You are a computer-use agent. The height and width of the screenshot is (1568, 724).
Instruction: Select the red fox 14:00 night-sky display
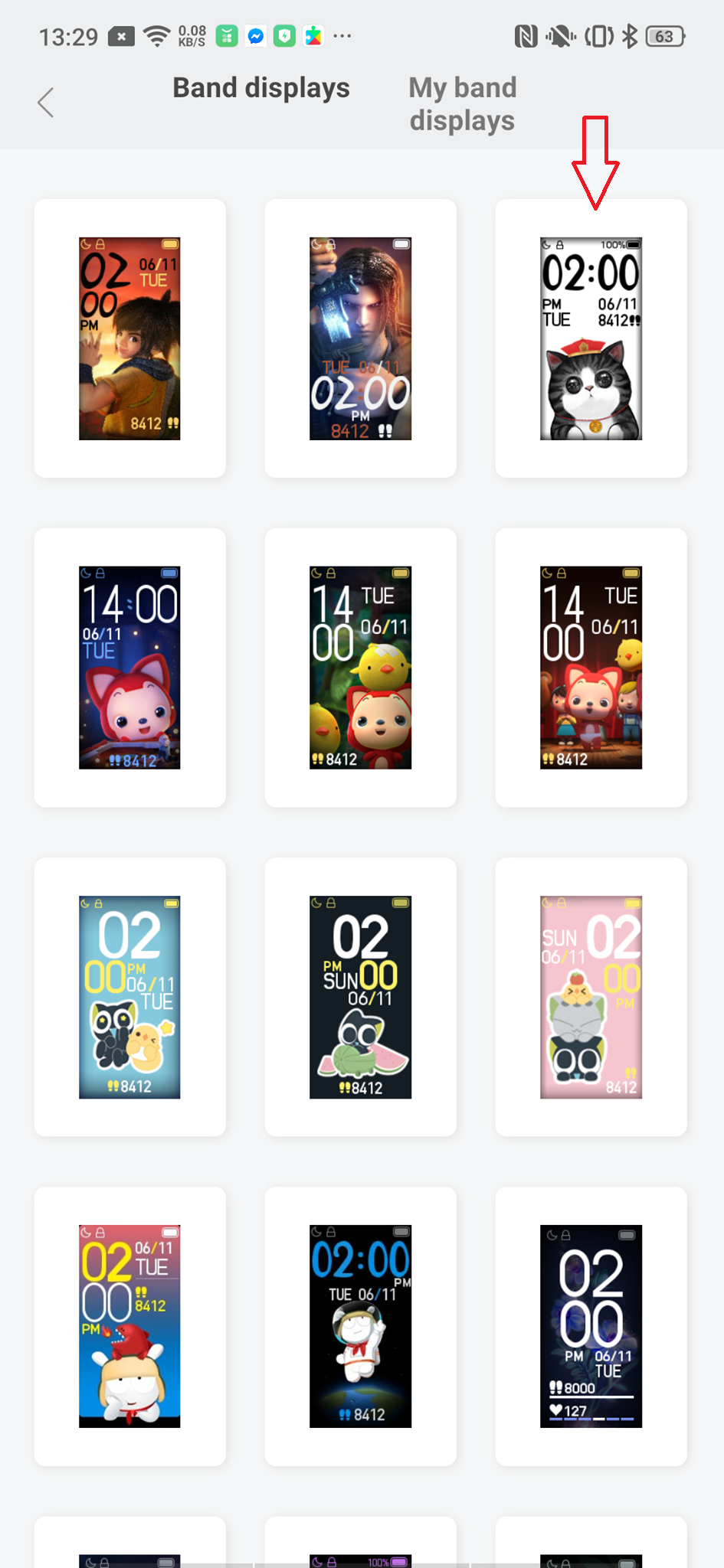[x=129, y=668]
